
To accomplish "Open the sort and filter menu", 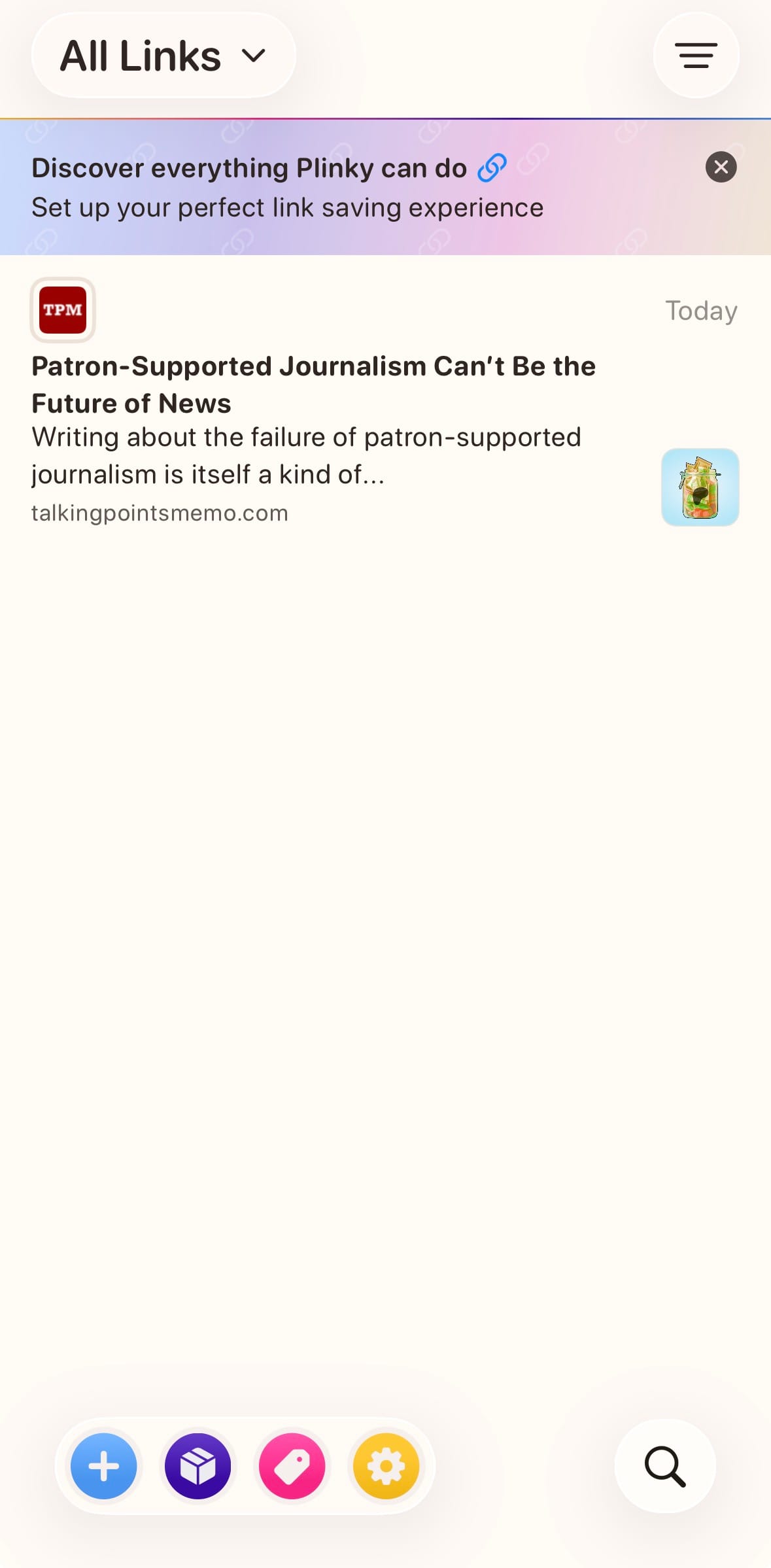I will tap(696, 56).
